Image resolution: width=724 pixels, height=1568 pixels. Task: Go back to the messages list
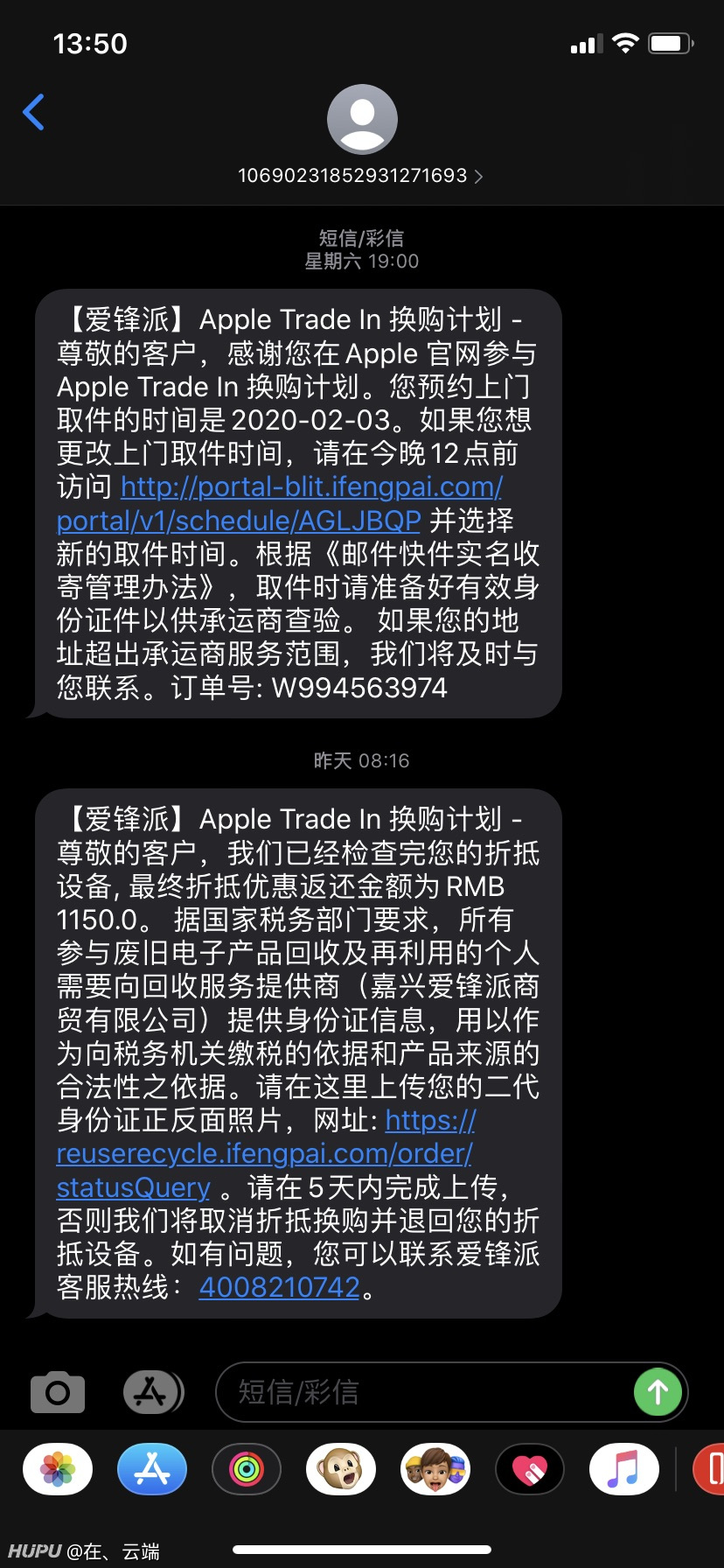pyautogui.click(x=33, y=112)
